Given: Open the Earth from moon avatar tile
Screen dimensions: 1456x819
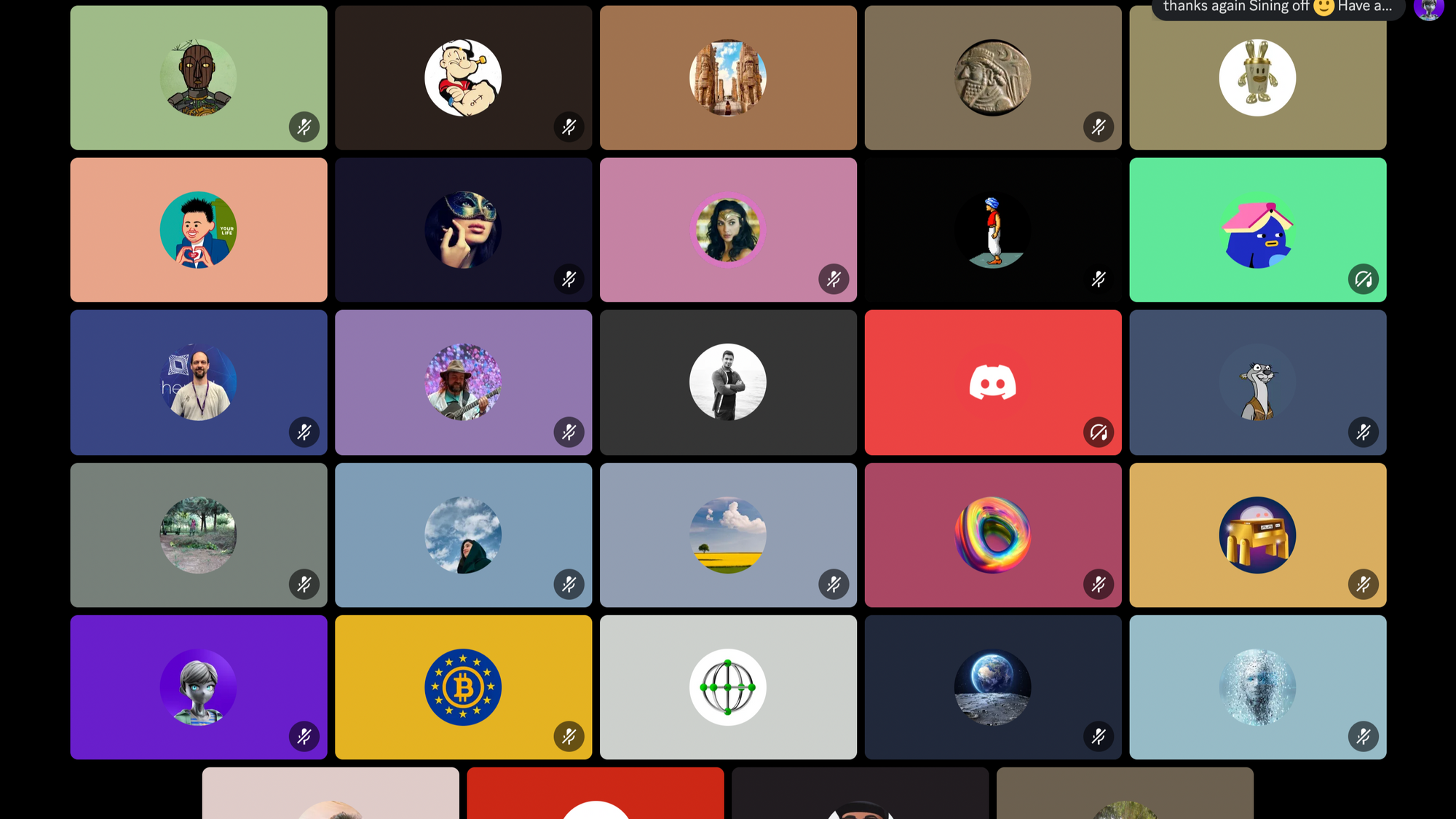Looking at the screenshot, I should tap(992, 687).
